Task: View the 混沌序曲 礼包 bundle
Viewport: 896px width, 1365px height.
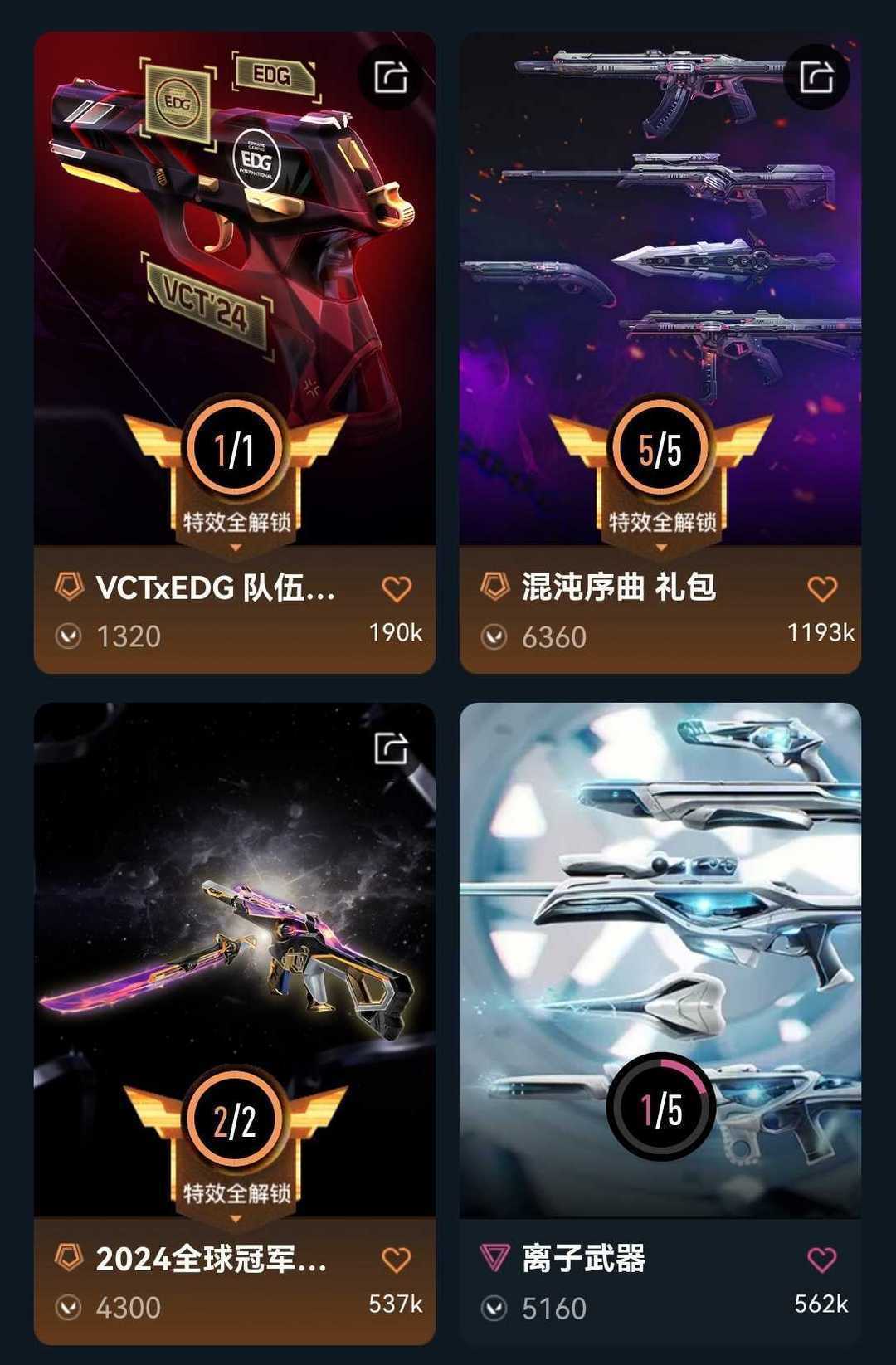Action: point(660,249)
